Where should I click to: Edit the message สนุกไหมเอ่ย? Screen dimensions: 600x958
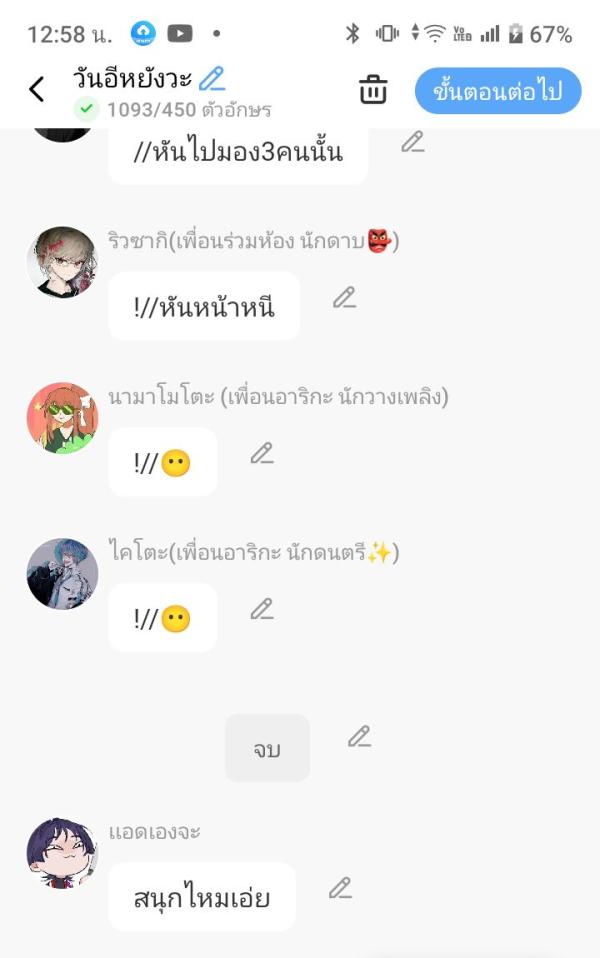(341, 888)
